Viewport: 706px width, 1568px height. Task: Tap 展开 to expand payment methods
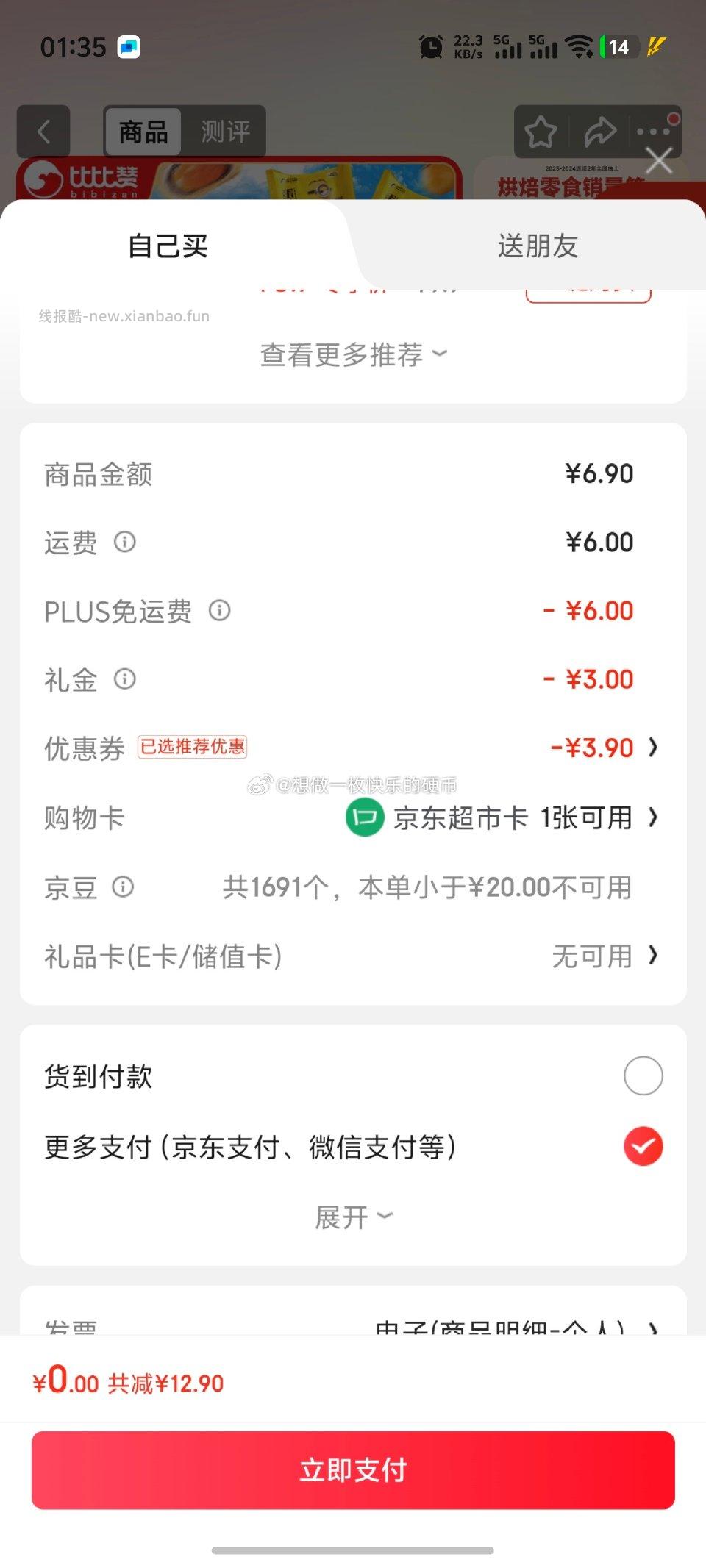(x=353, y=1217)
